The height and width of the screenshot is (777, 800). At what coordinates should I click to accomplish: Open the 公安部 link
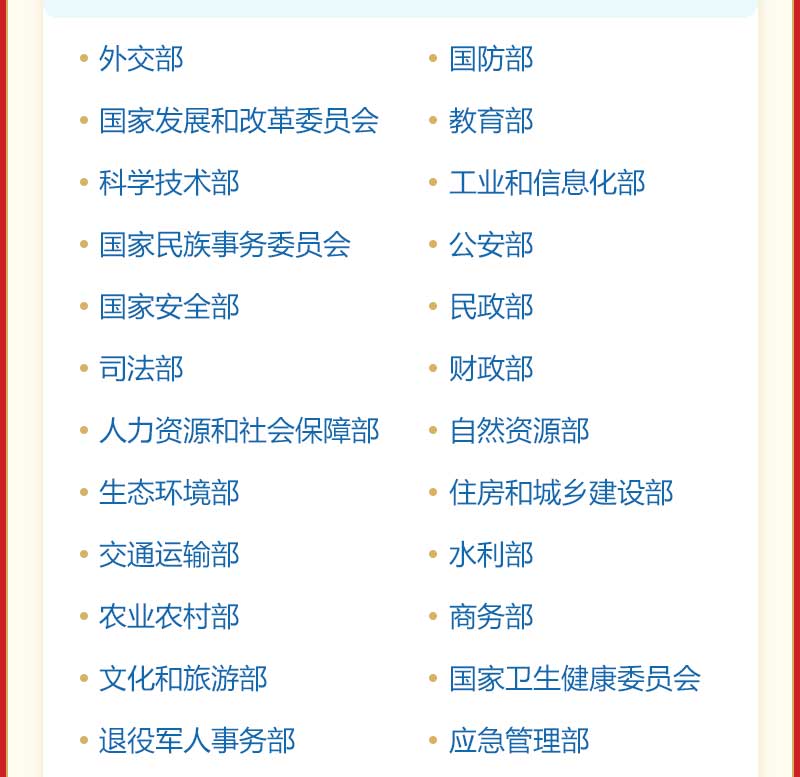(x=491, y=245)
